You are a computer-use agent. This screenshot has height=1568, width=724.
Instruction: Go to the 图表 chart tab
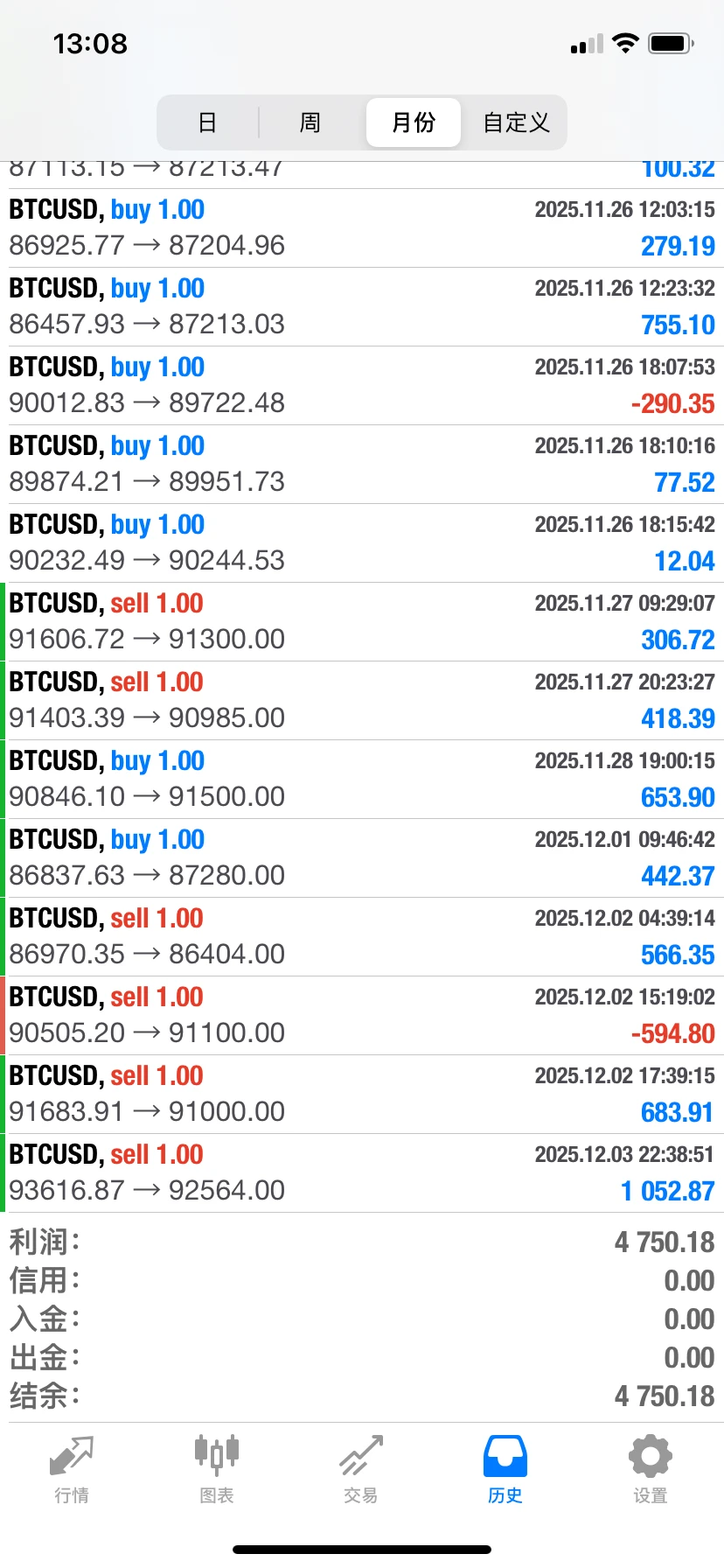pyautogui.click(x=216, y=1470)
